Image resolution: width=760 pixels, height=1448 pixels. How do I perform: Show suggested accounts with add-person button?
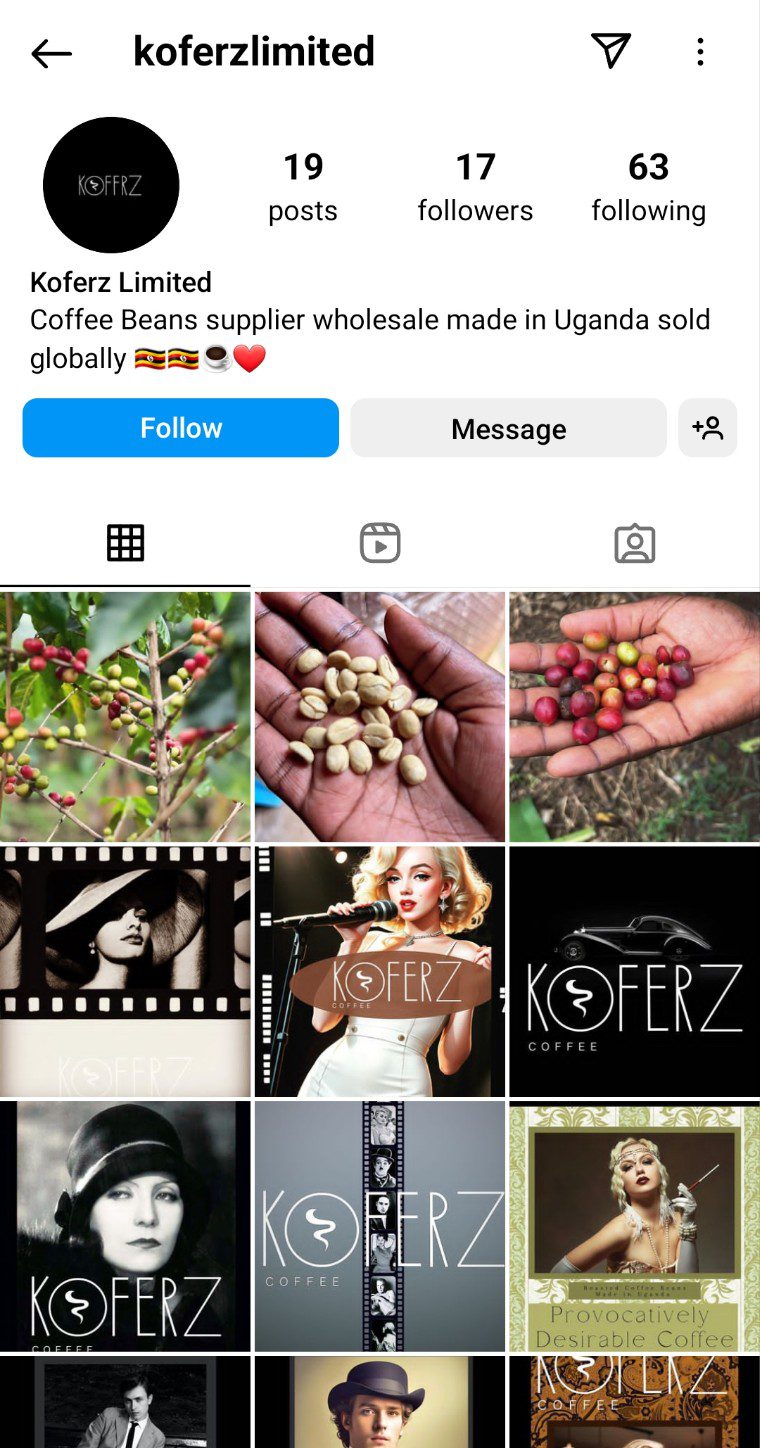(707, 428)
